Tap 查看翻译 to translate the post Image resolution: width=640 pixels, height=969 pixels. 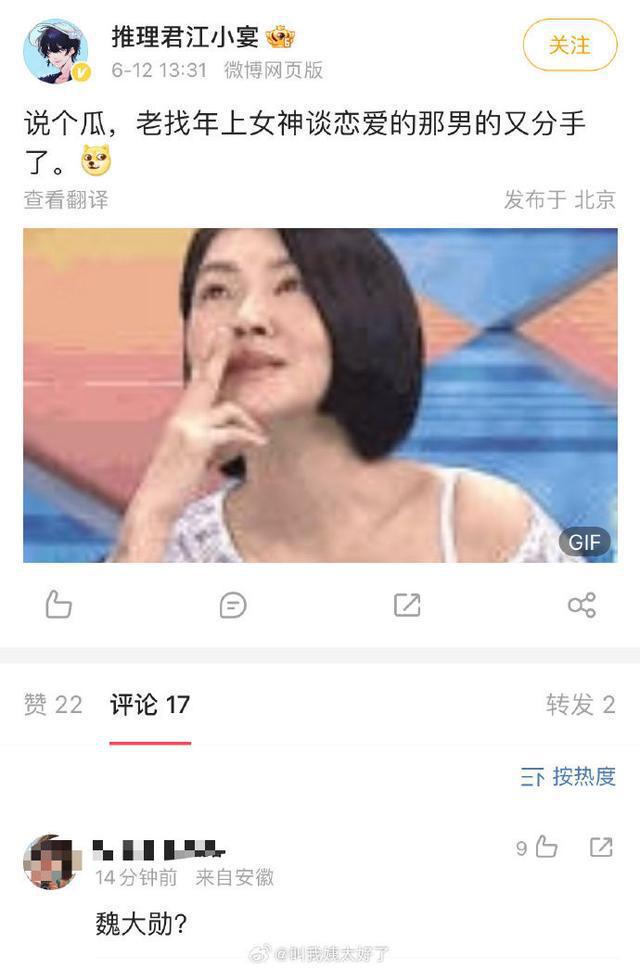(66, 199)
